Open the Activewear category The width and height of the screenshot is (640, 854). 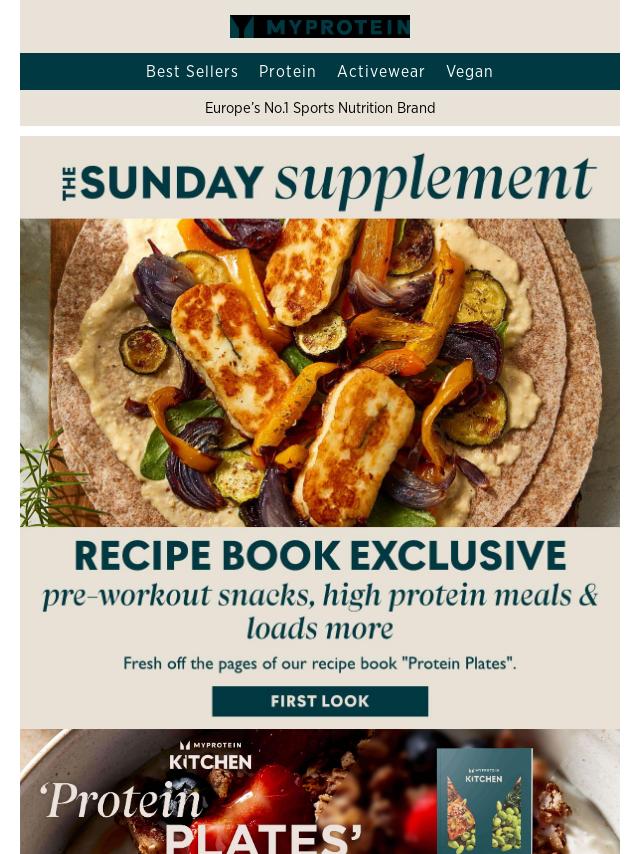pyautogui.click(x=381, y=72)
